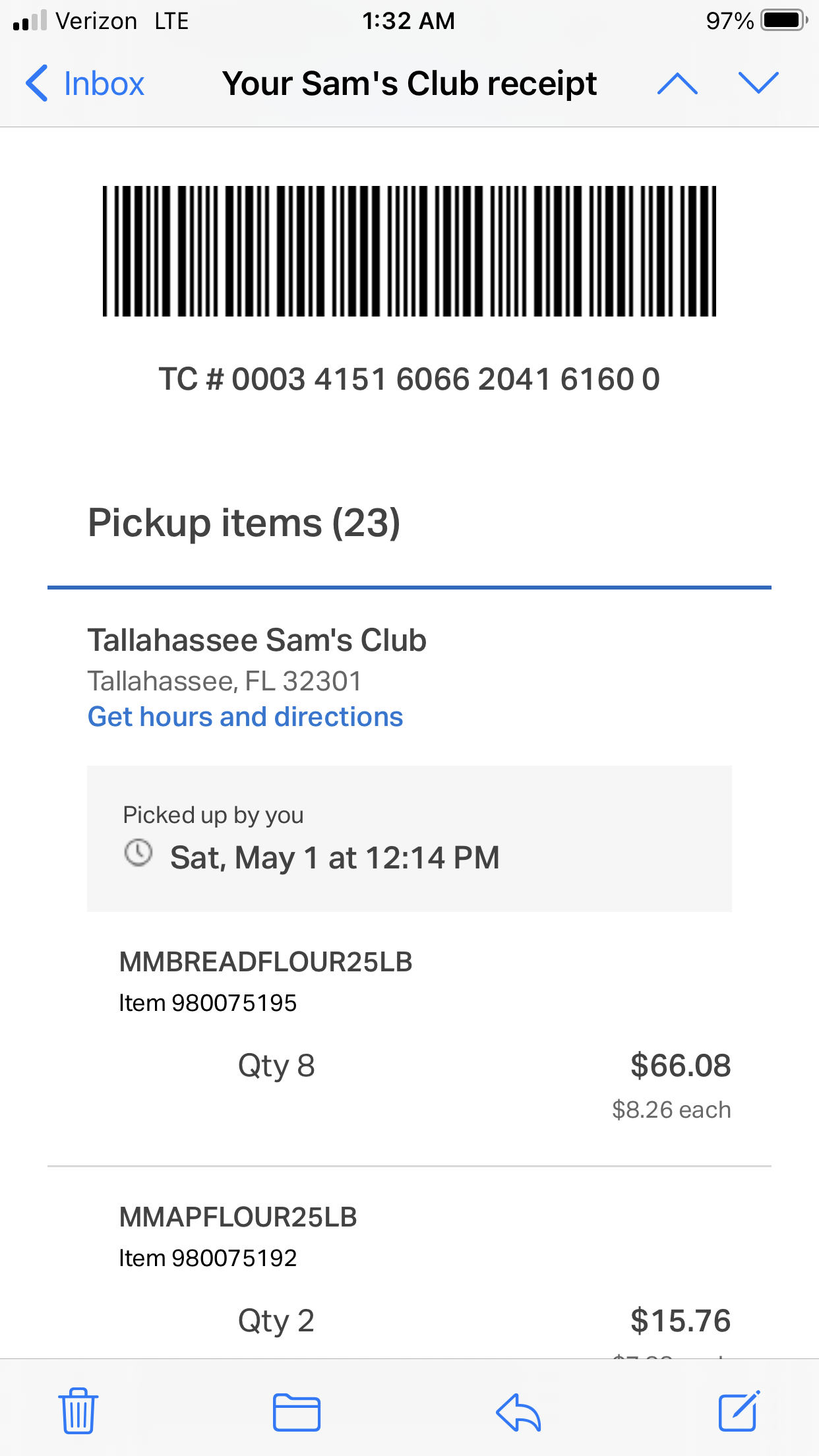Screen dimensions: 819x1456
Task: Tap the Tallahassee Sam's Club store name
Action: pos(258,639)
